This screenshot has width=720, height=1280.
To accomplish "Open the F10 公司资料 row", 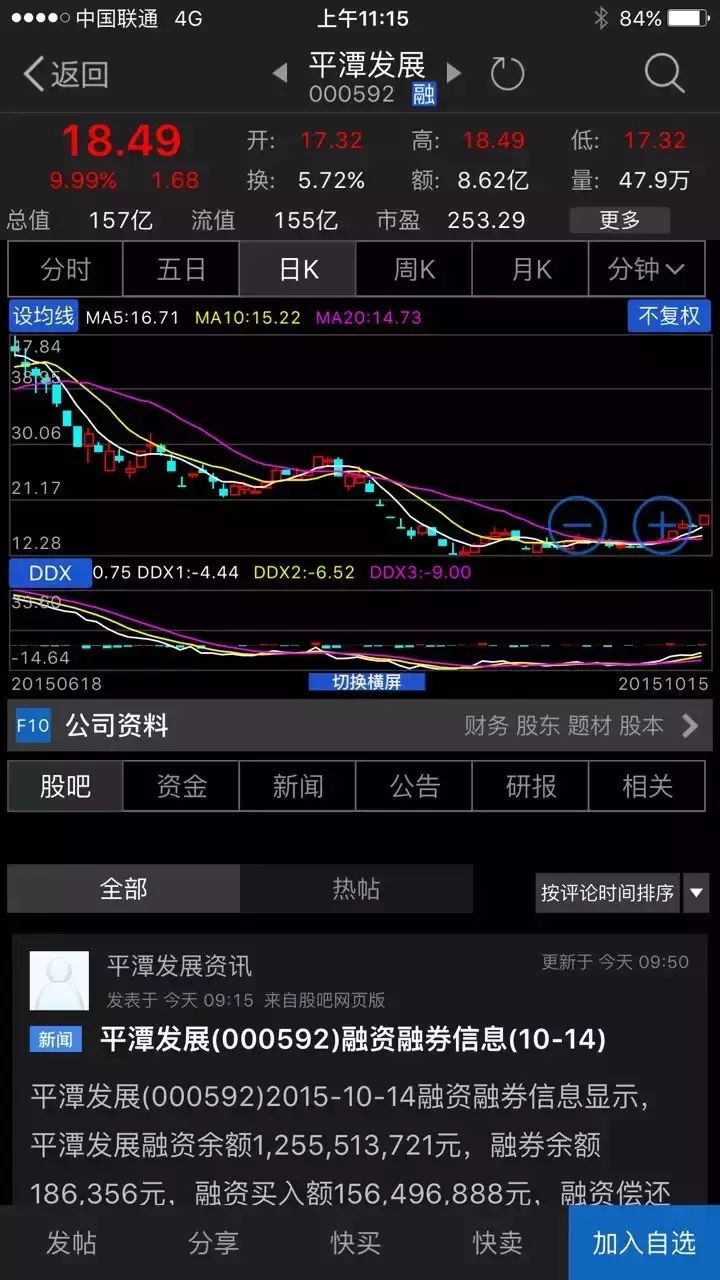I will click(x=360, y=726).
